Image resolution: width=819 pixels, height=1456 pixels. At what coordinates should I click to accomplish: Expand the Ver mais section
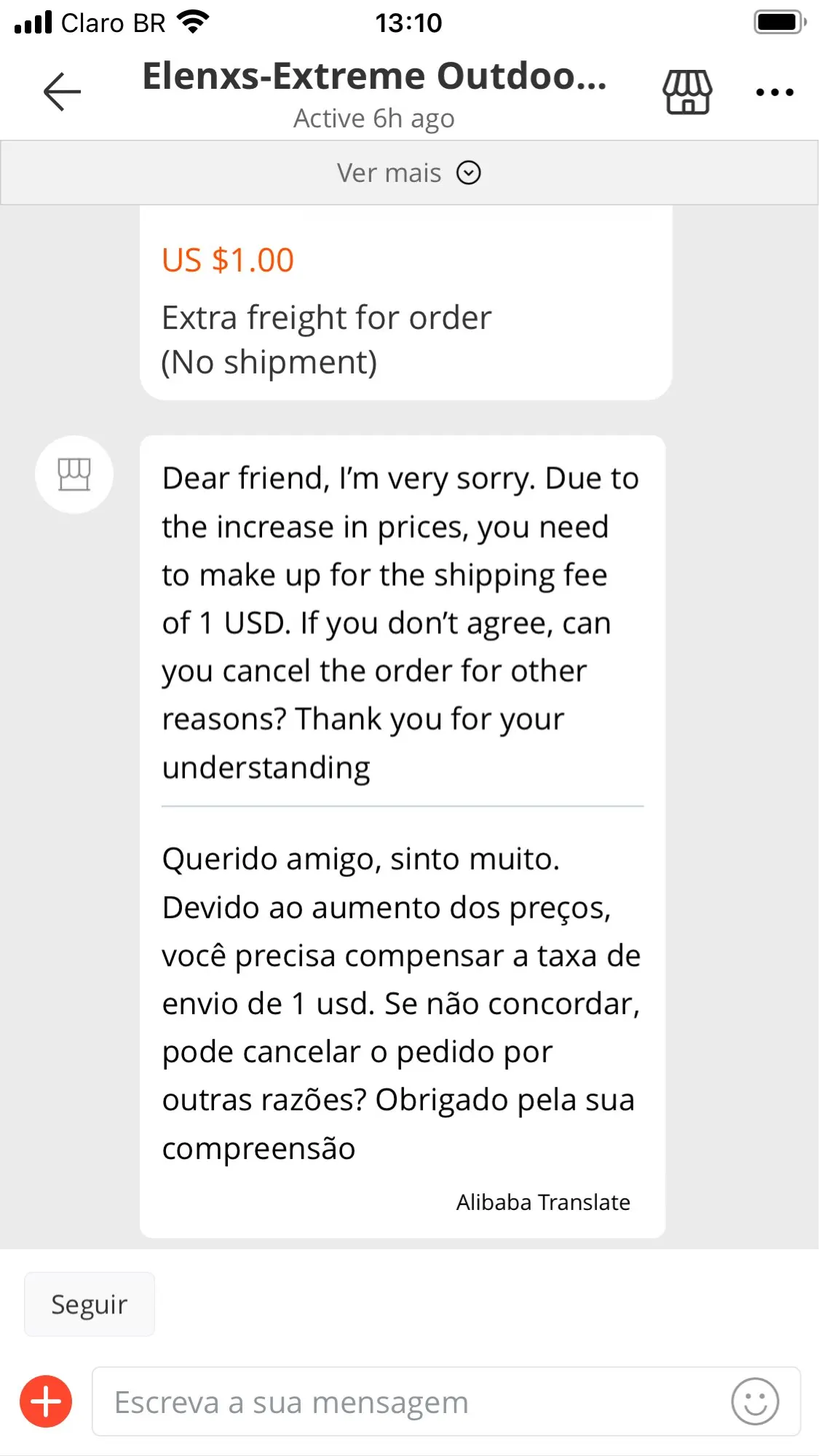(x=408, y=173)
